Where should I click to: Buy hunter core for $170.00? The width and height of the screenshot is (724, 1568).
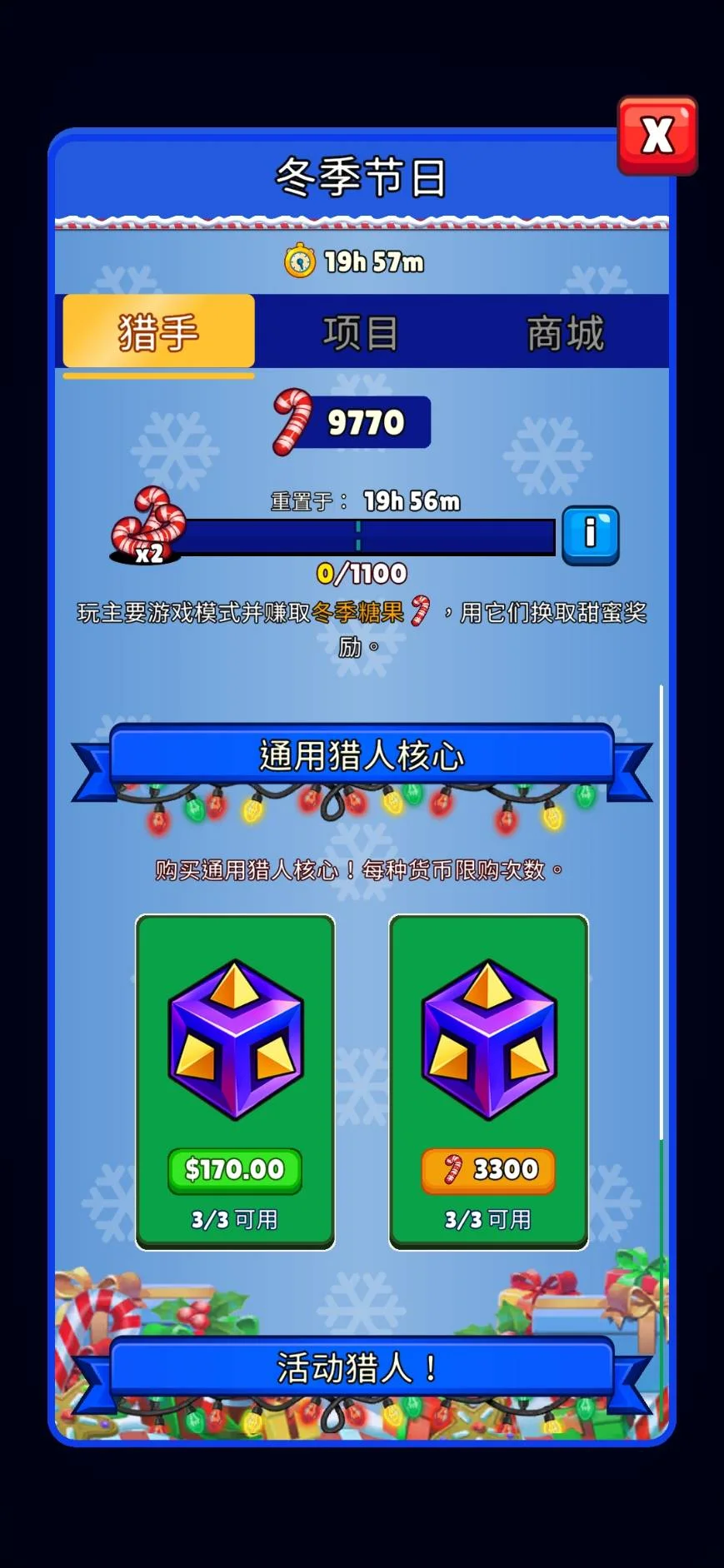point(235,1170)
